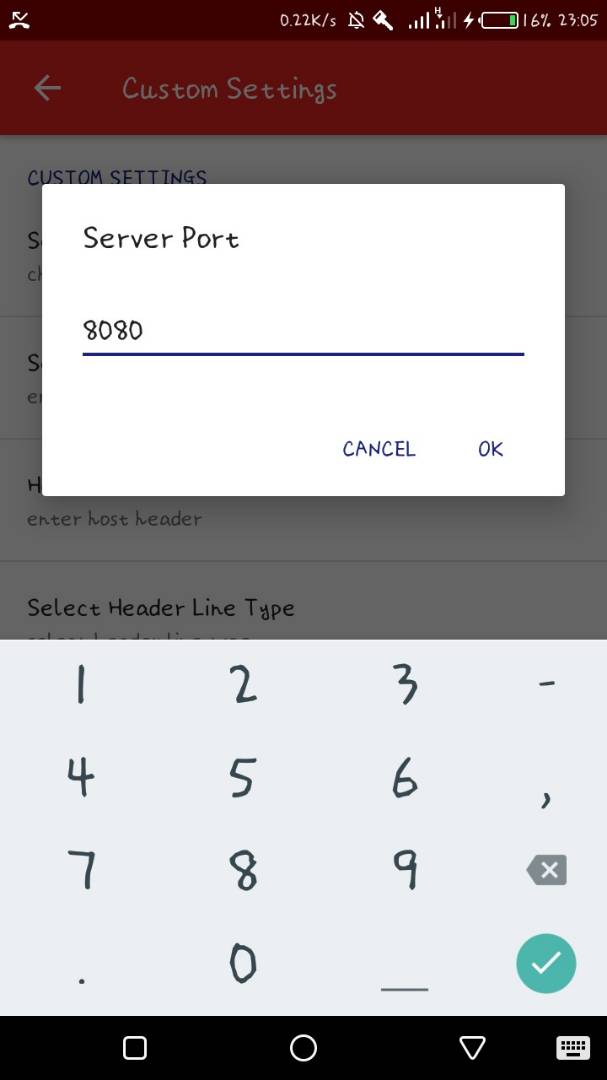This screenshot has width=607, height=1080.
Task: Type digit 1 on keypad
Action: 81,686
